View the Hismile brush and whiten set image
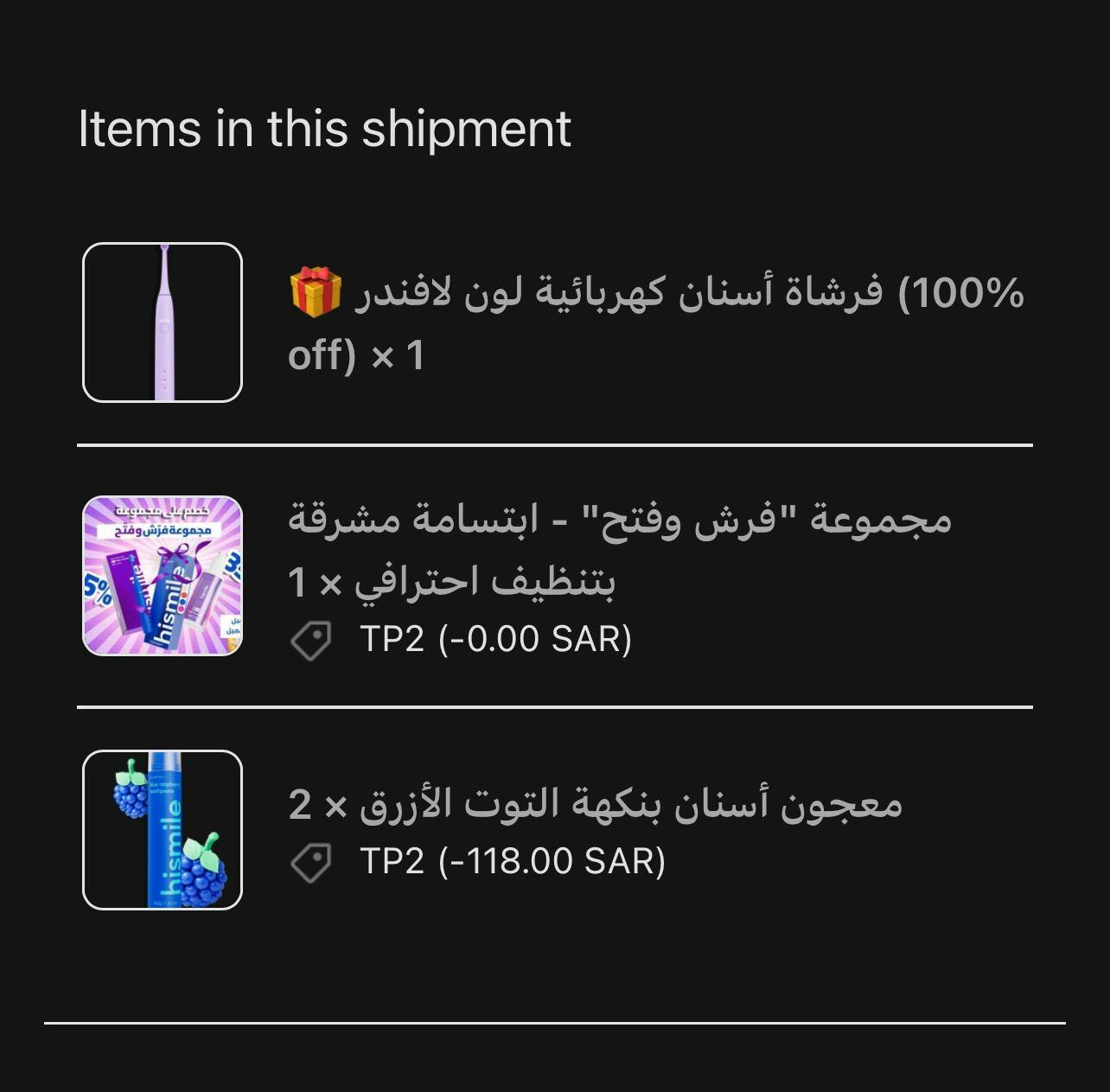 pos(163,576)
